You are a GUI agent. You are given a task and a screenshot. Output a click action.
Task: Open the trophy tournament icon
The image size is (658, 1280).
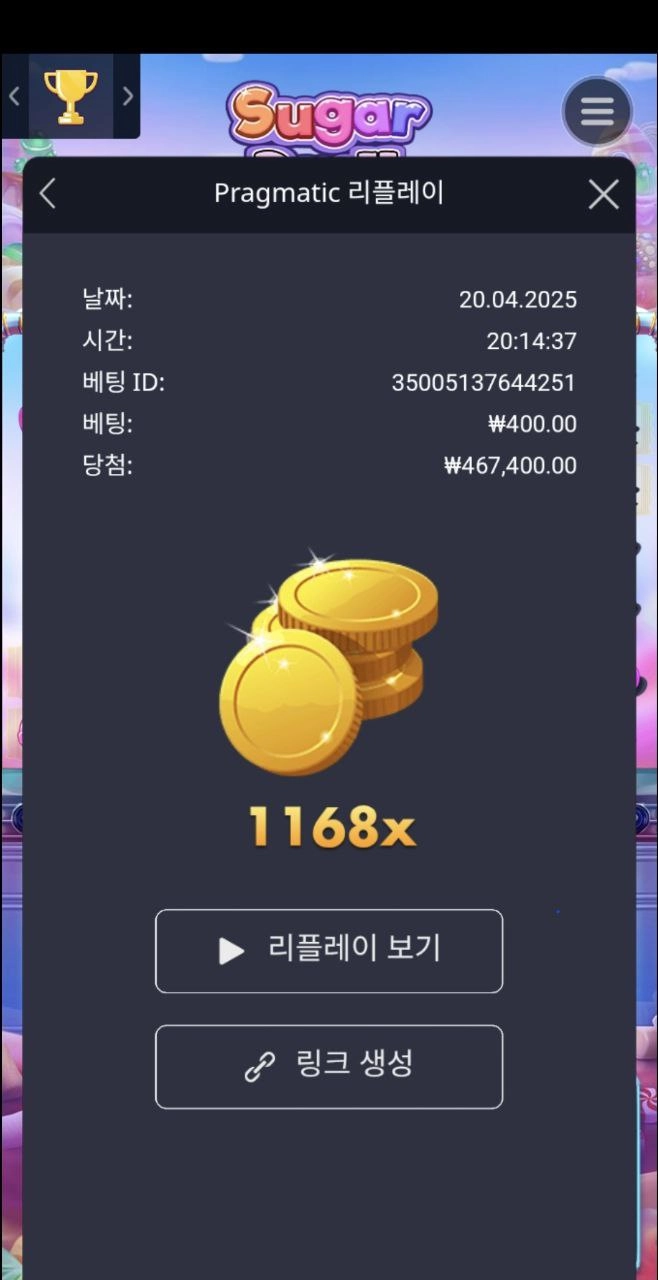[x=71, y=96]
